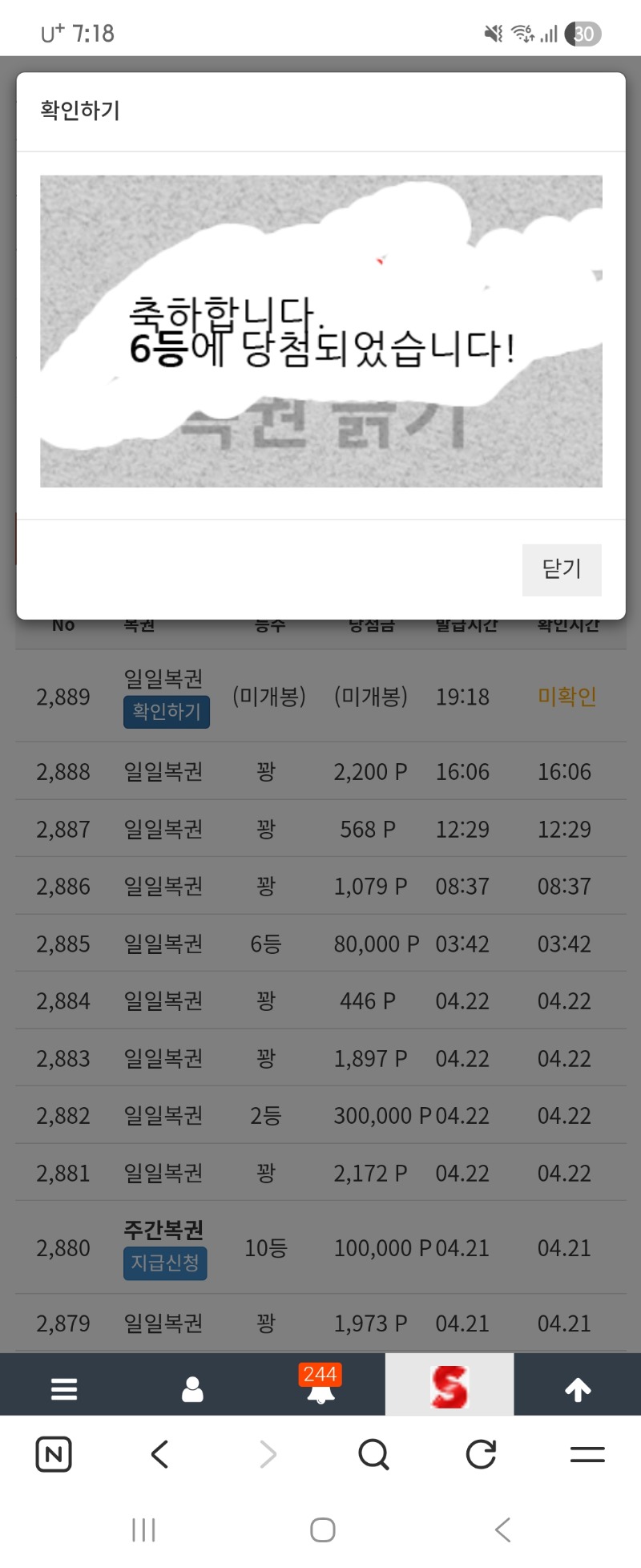Open the user profile icon

pyautogui.click(x=192, y=1388)
